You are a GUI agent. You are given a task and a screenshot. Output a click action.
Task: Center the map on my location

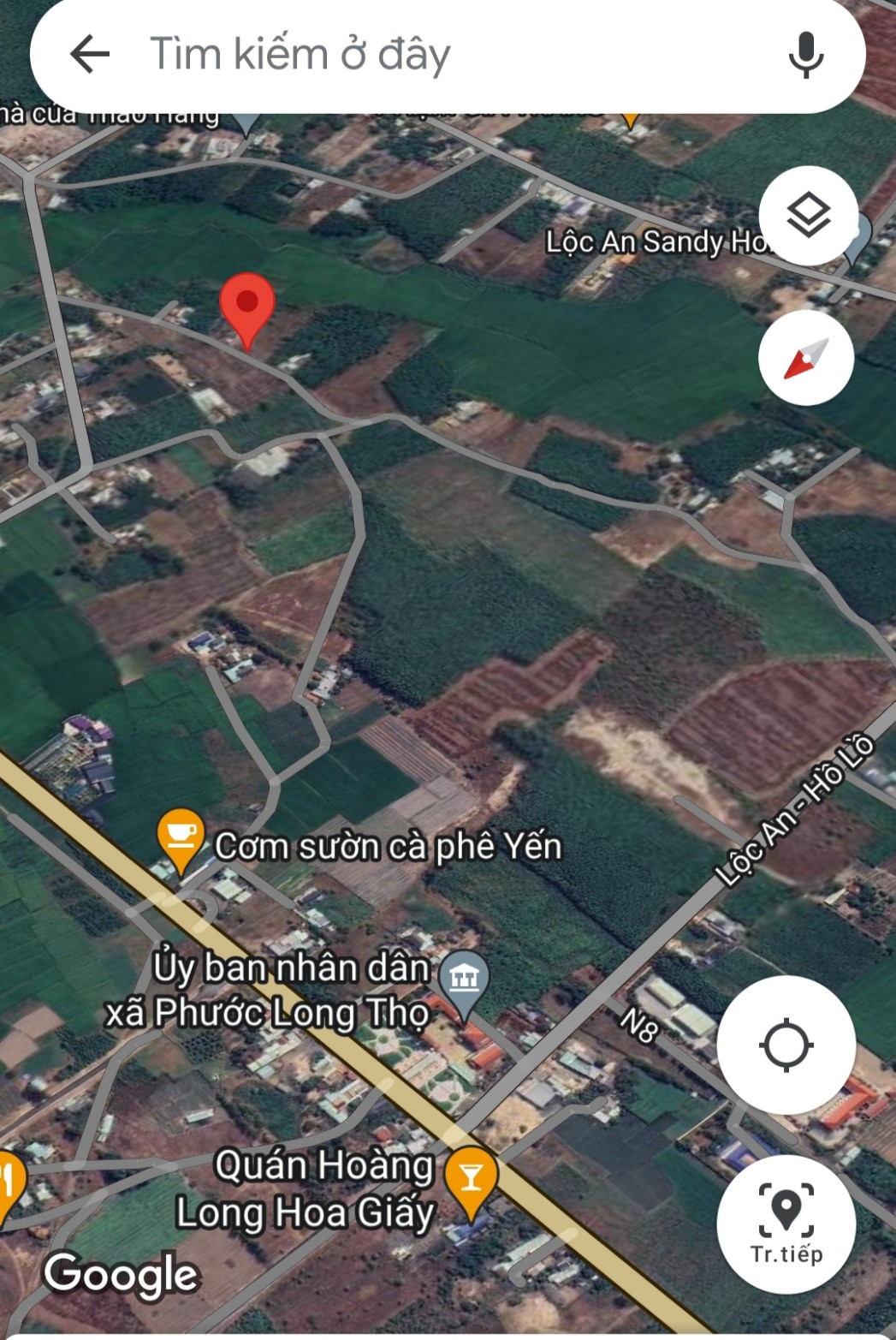tap(786, 1045)
